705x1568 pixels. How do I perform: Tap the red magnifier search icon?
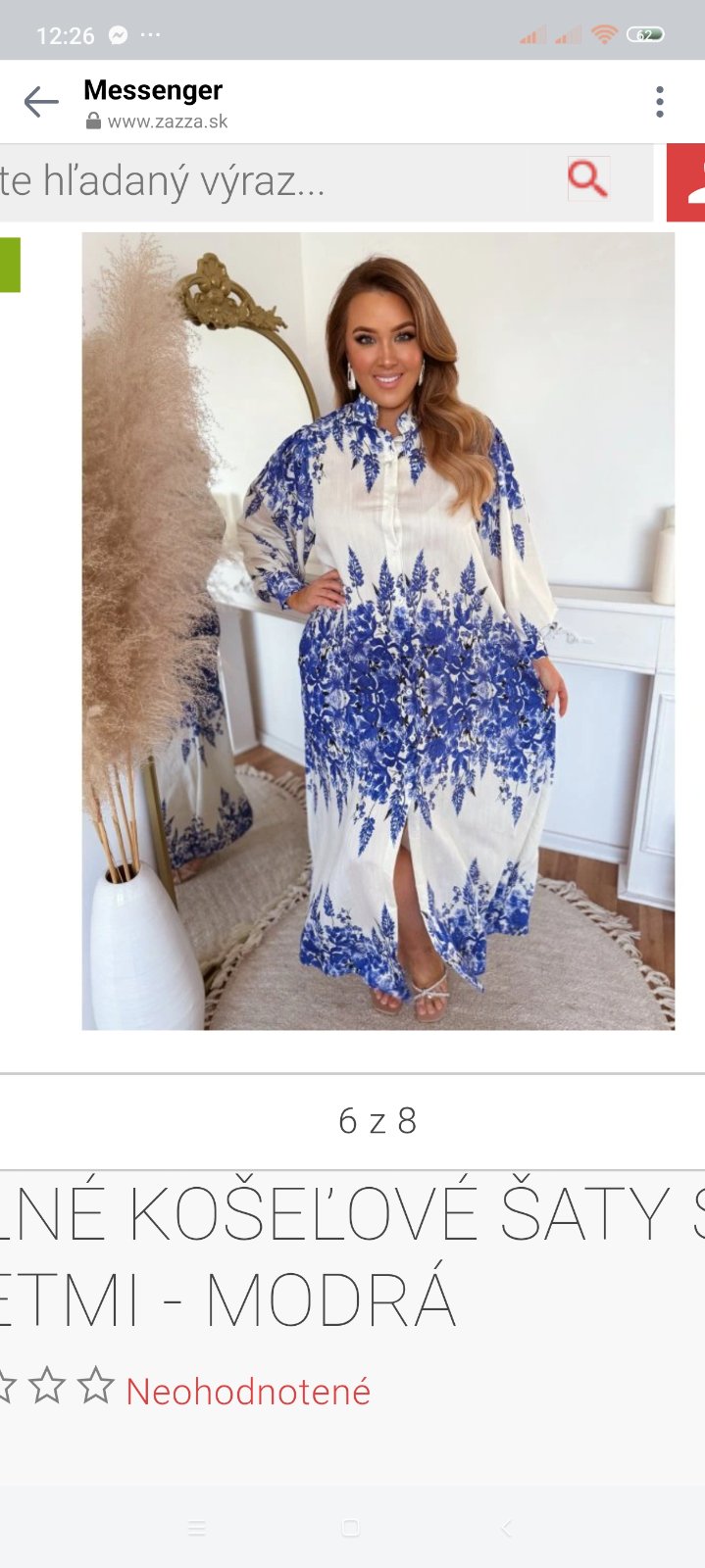point(588,178)
